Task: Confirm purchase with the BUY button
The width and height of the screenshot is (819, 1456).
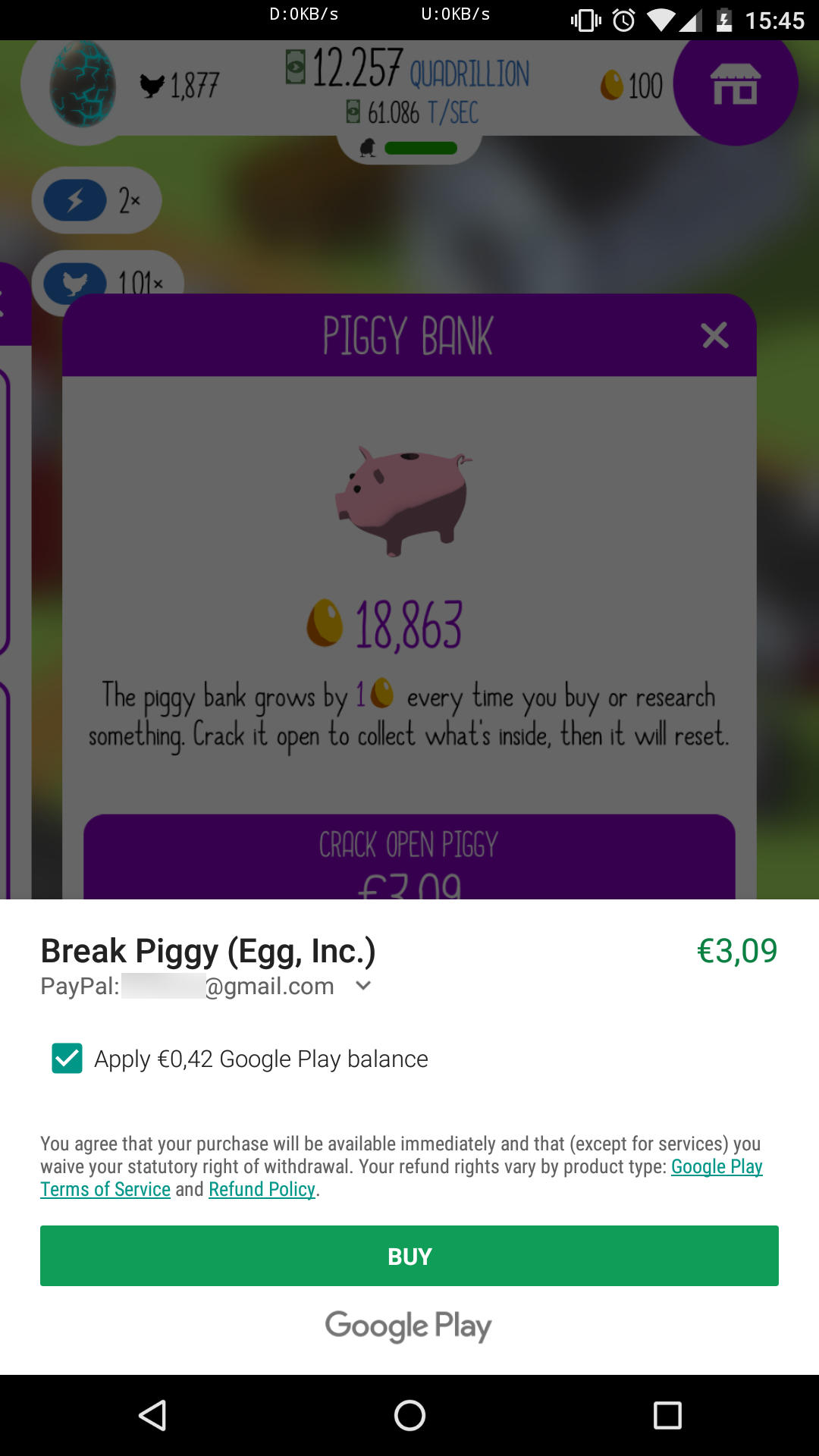Action: [409, 1256]
